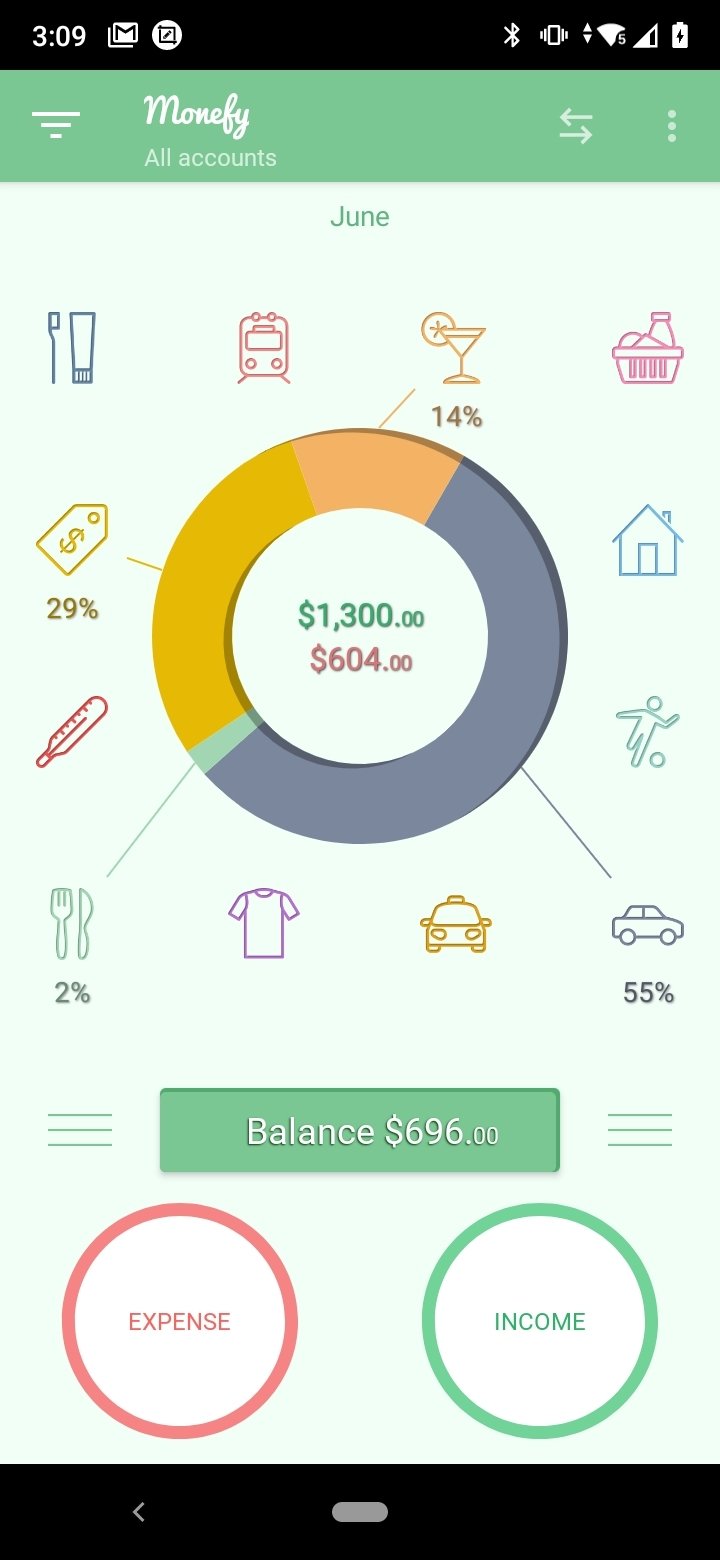
Task: Select the grocery basket category
Action: click(648, 348)
